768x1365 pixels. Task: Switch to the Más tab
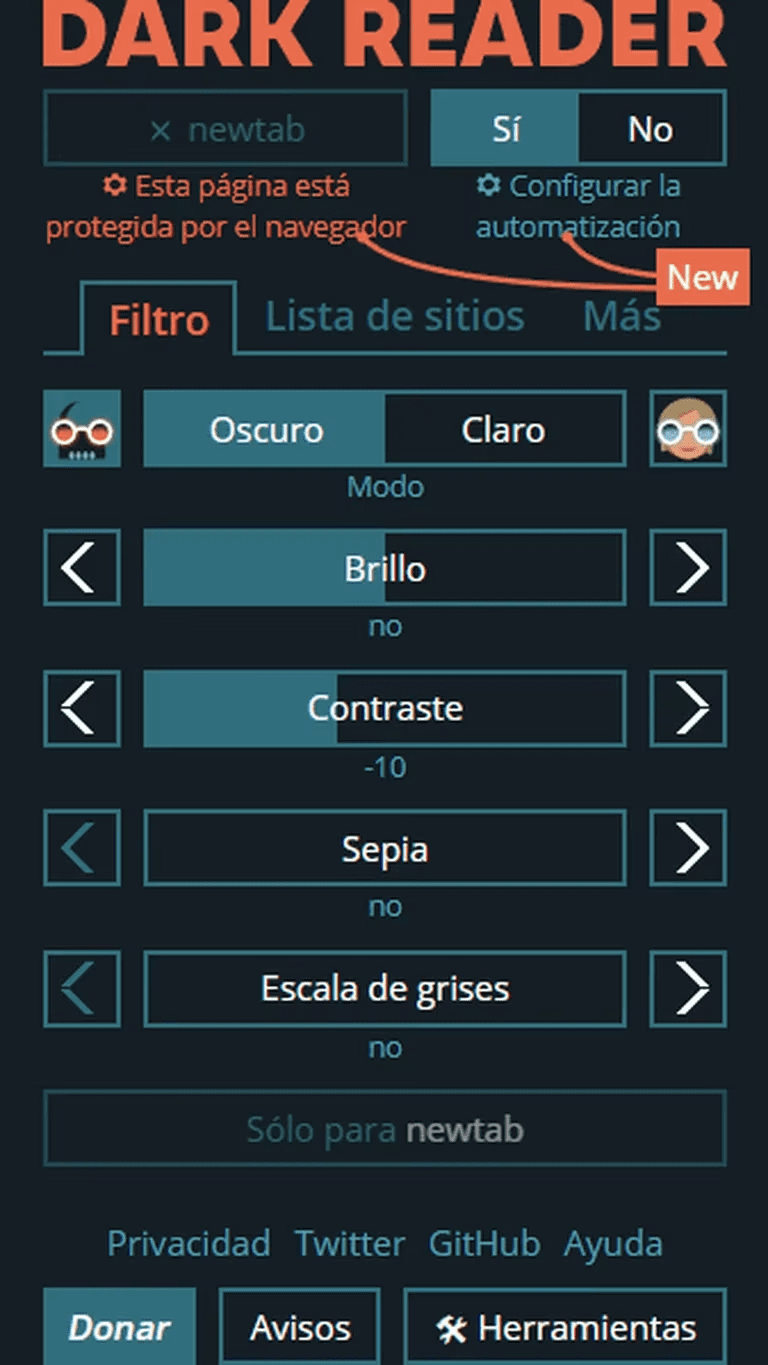pyautogui.click(x=621, y=316)
